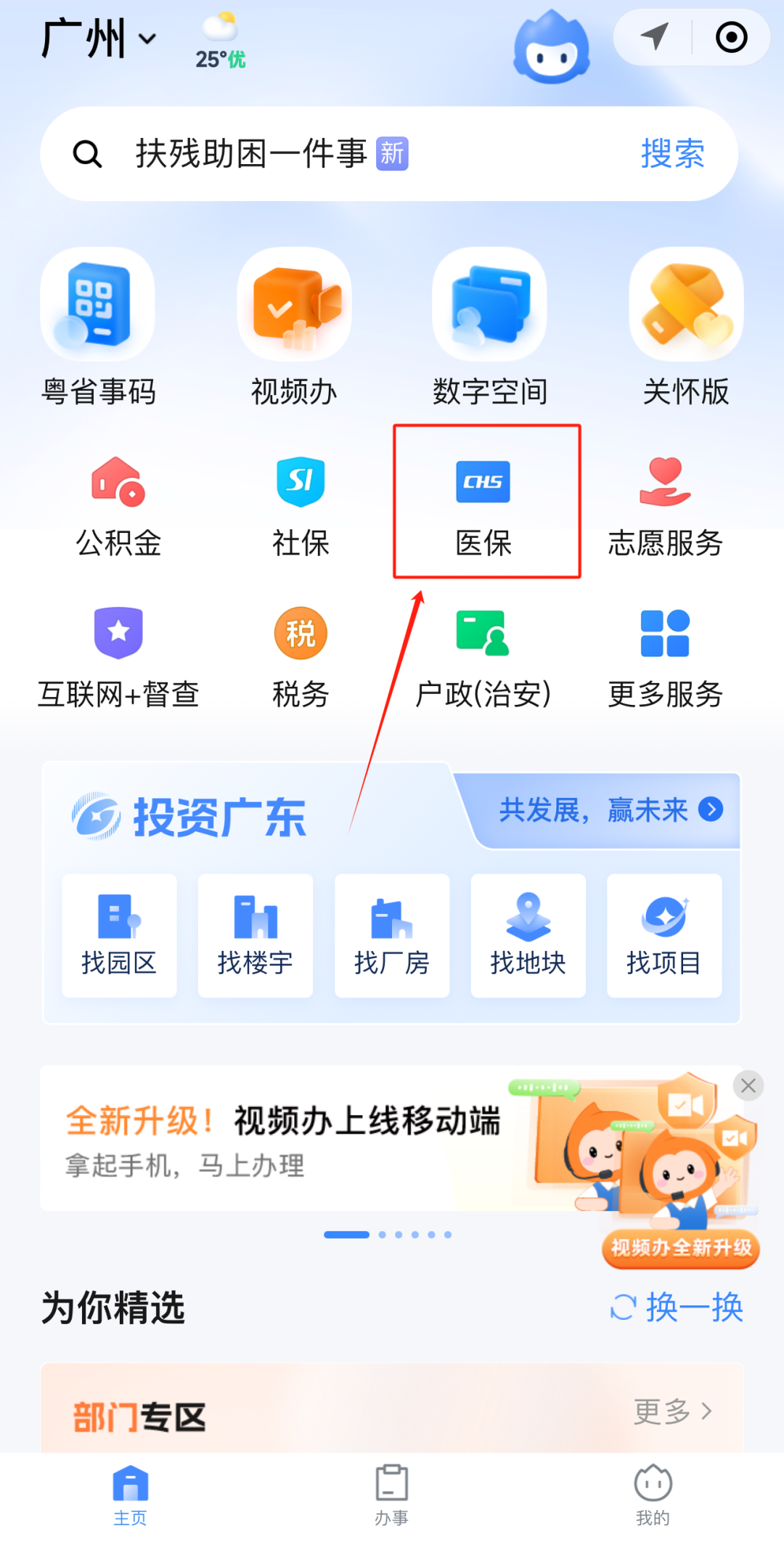Switch to 关怀版 mode
The image size is (784, 1555).
coord(686,327)
